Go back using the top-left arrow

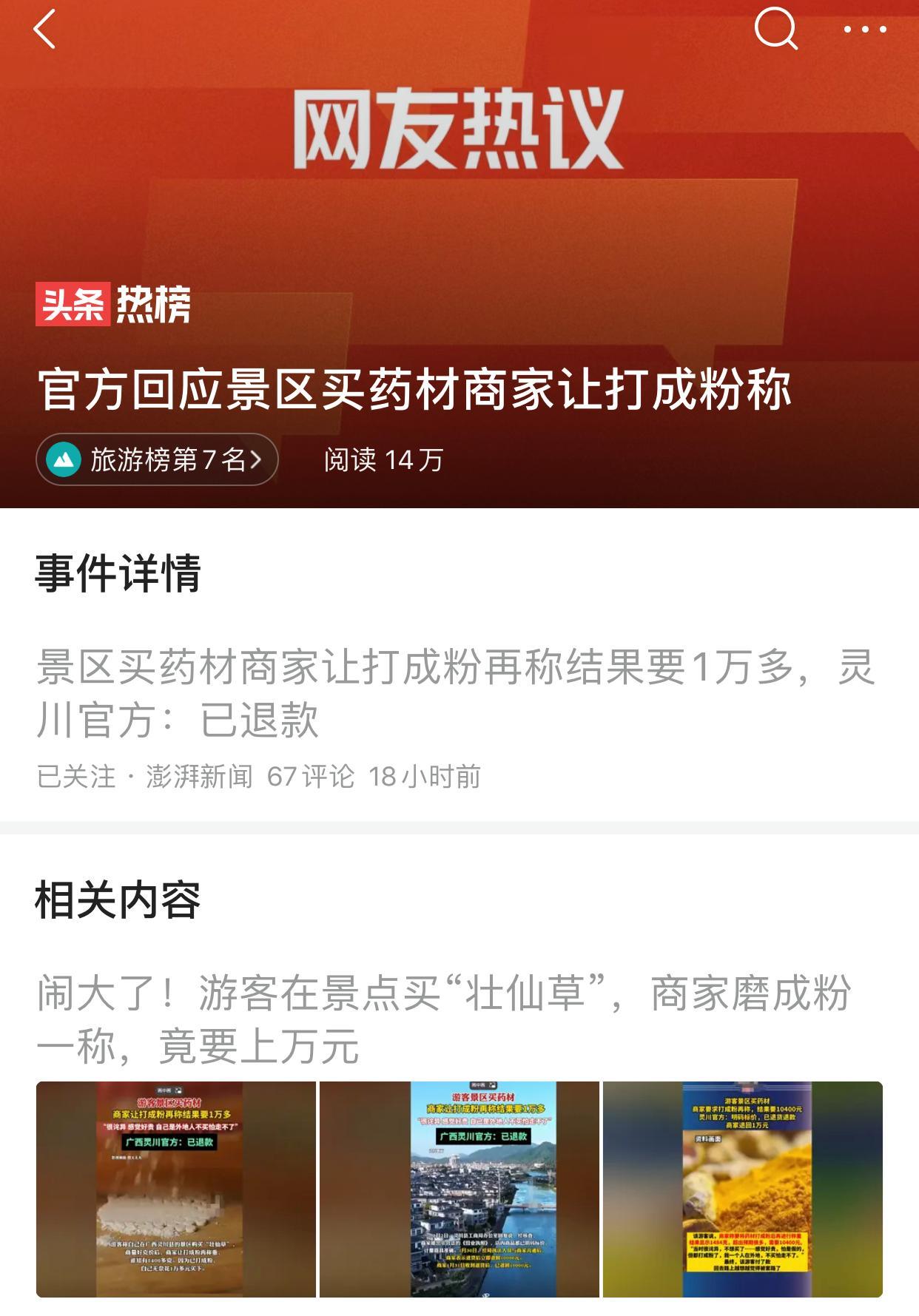coord(44,30)
